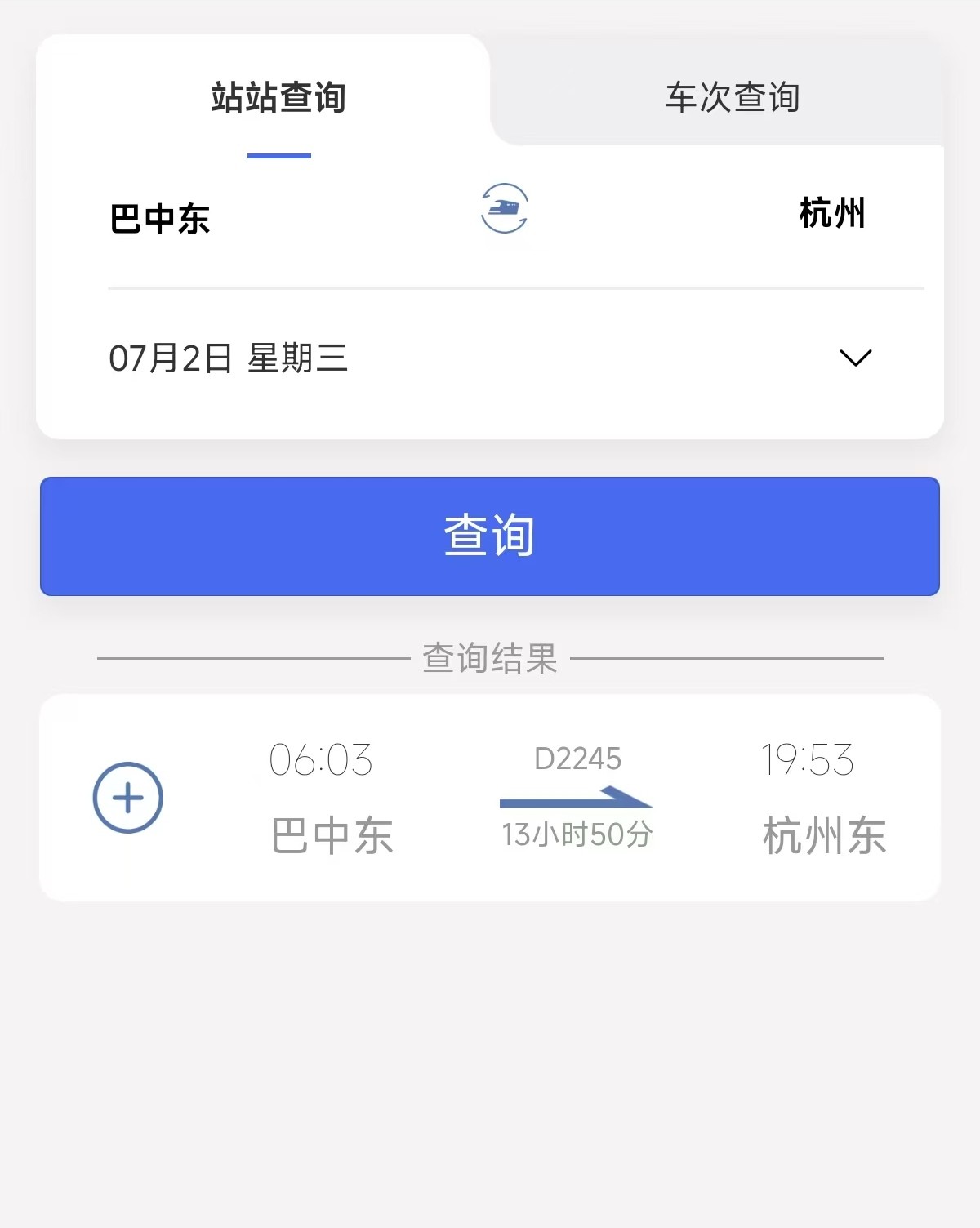Select the 站站查询 tab

pos(278,97)
